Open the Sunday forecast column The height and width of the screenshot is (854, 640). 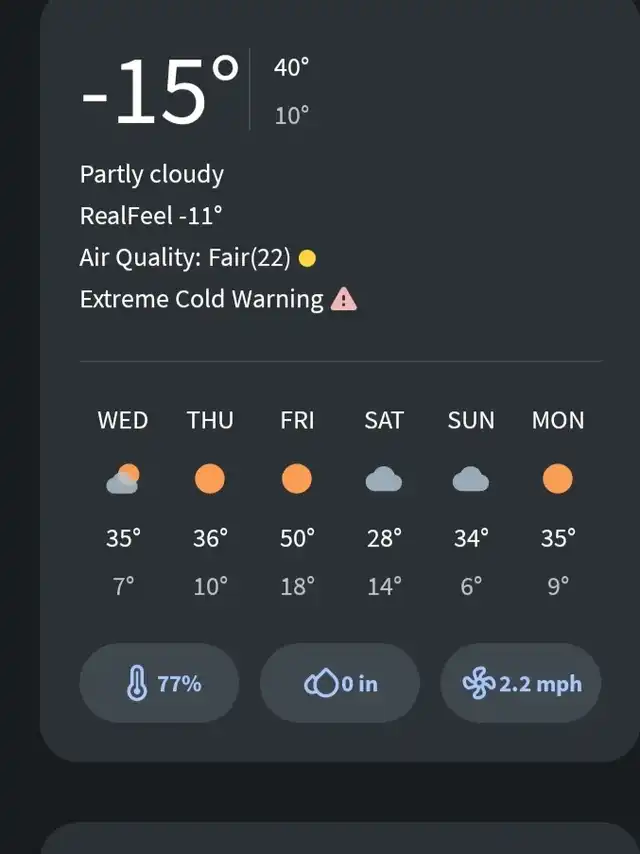tap(471, 503)
